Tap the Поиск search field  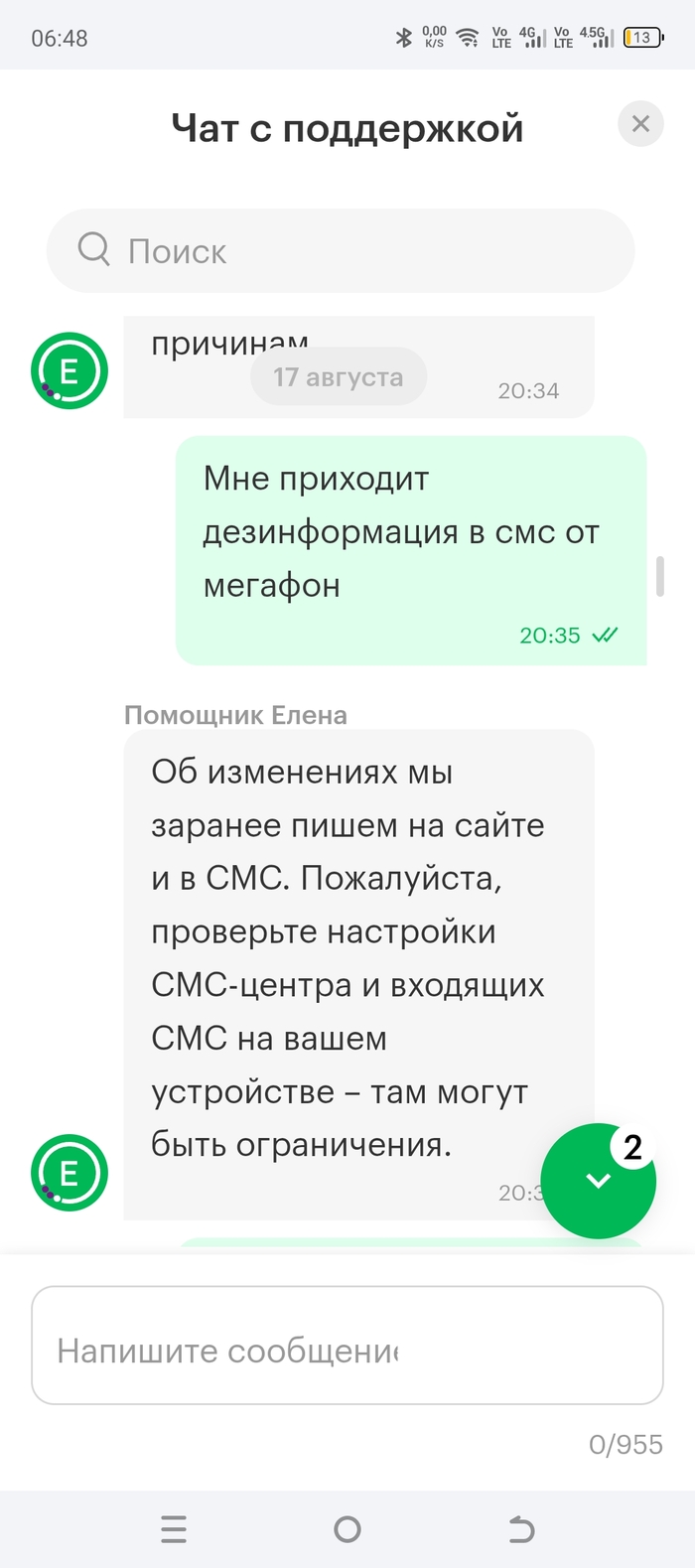(x=340, y=251)
